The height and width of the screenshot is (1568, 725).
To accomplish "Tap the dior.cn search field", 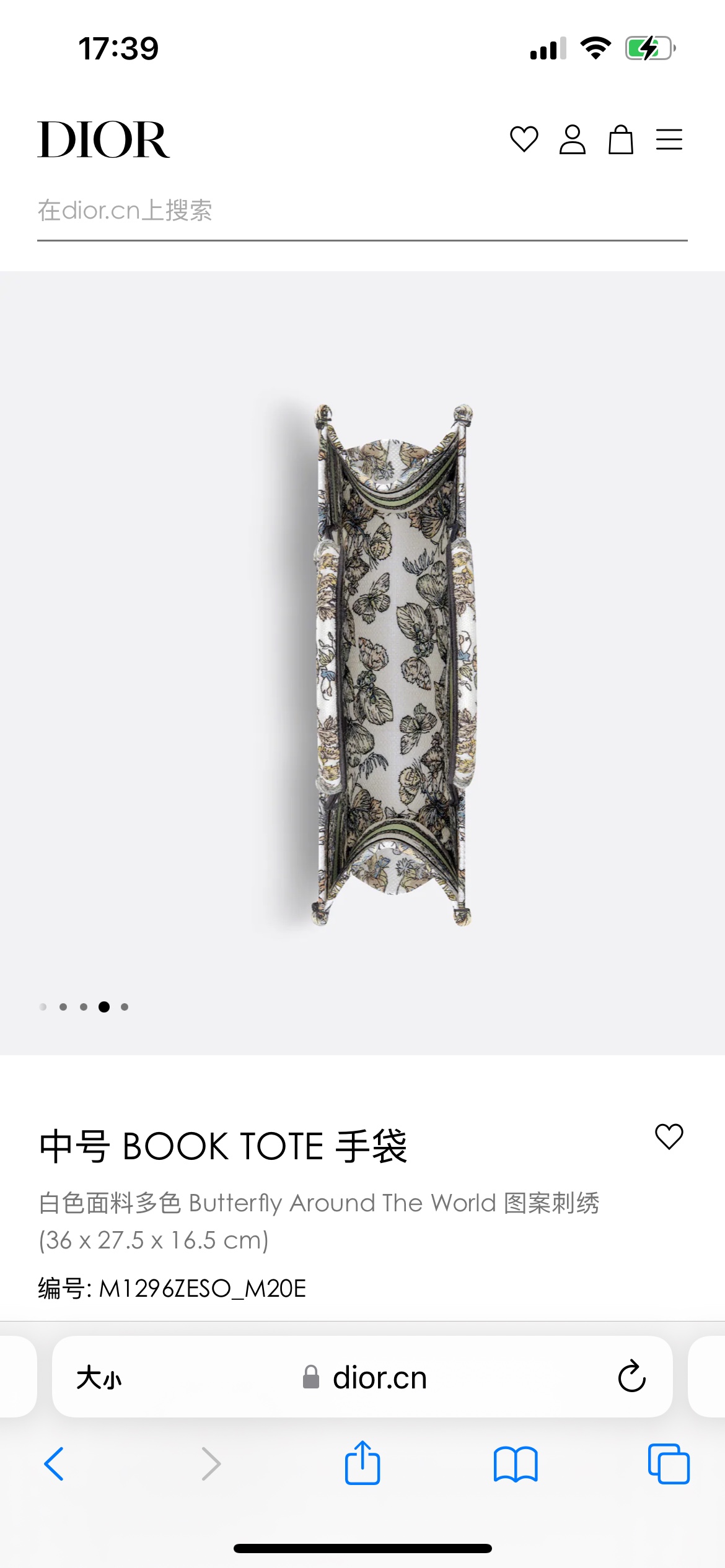I will click(362, 211).
